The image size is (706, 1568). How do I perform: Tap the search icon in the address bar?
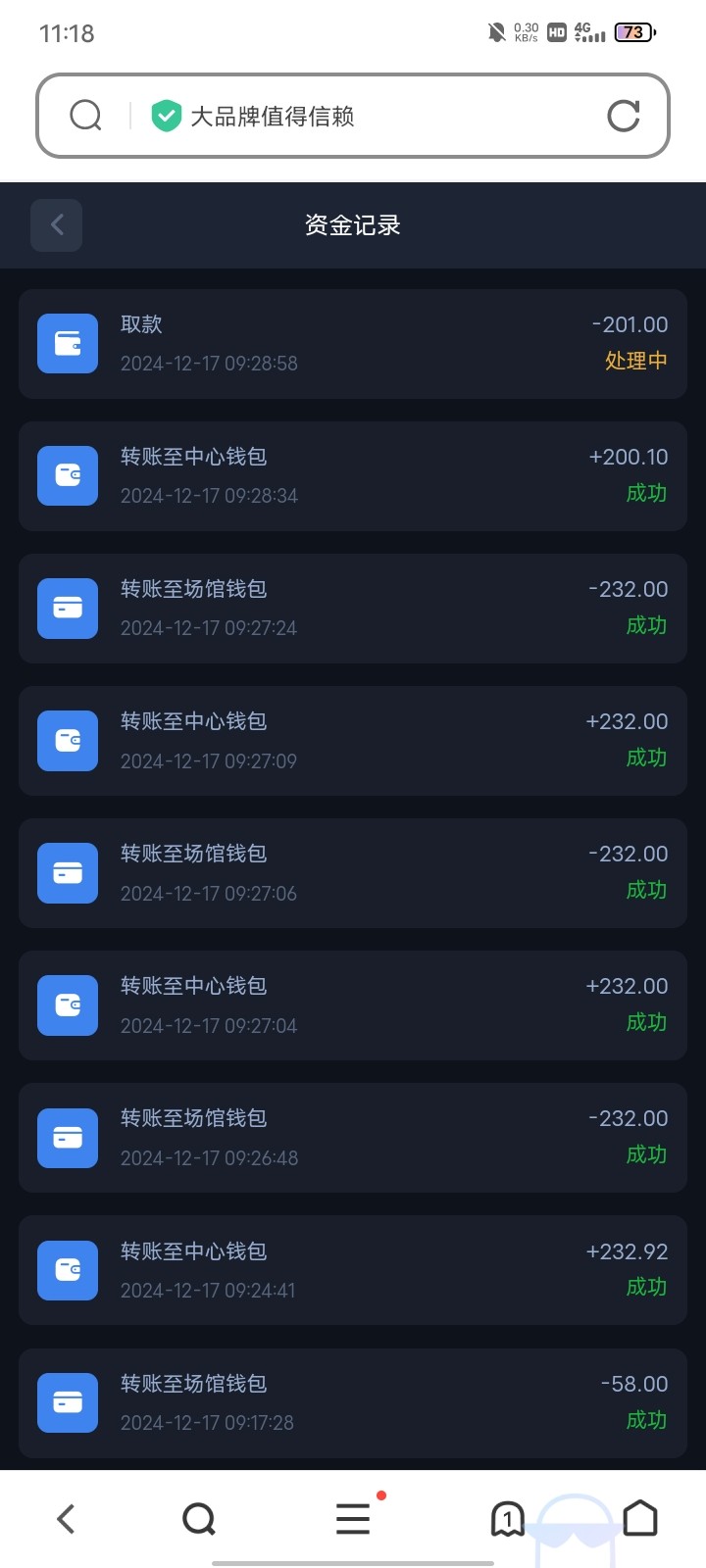pos(86,116)
